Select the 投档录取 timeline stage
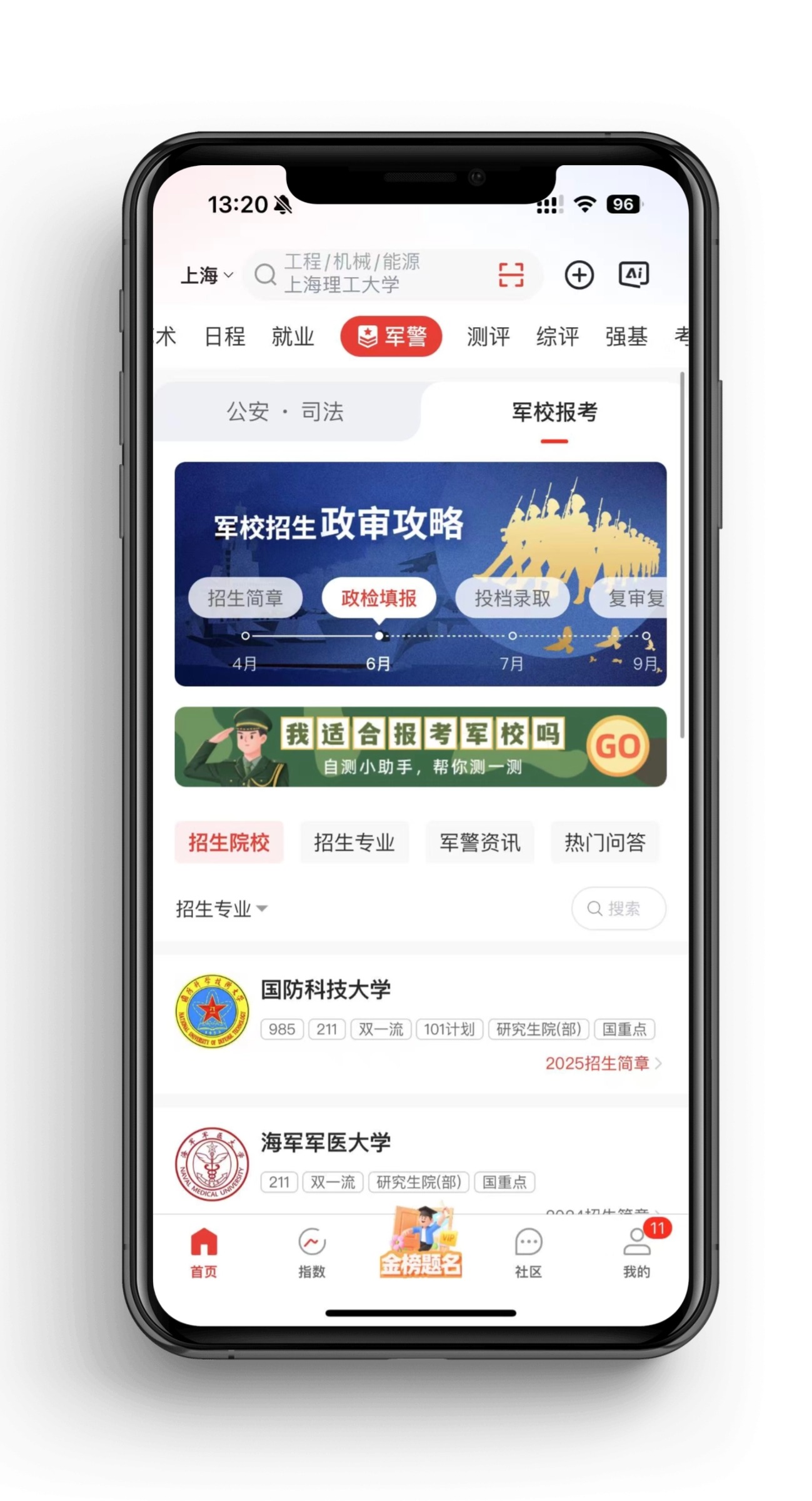This screenshot has width=812, height=1501. coord(512,598)
